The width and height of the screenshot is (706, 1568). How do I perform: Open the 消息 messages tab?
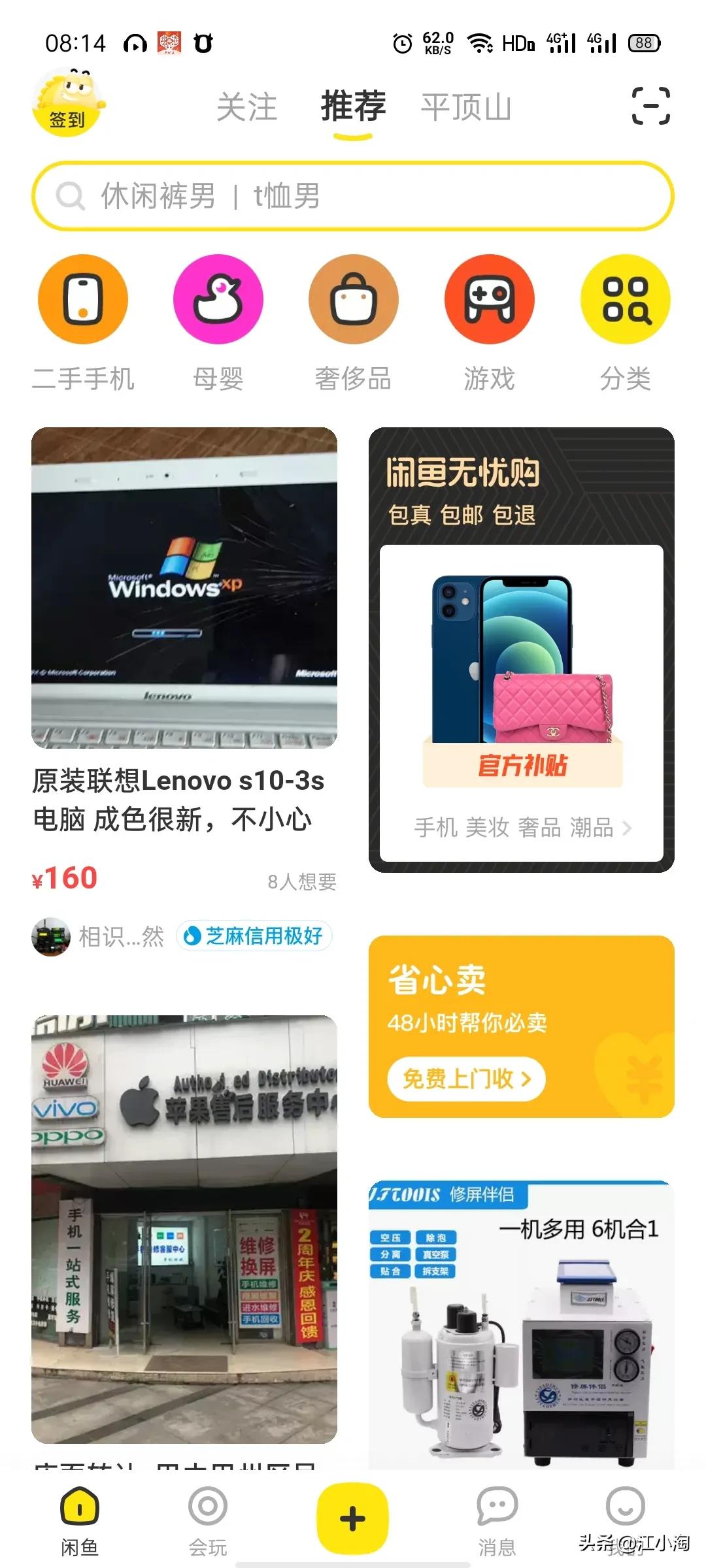497,1519
